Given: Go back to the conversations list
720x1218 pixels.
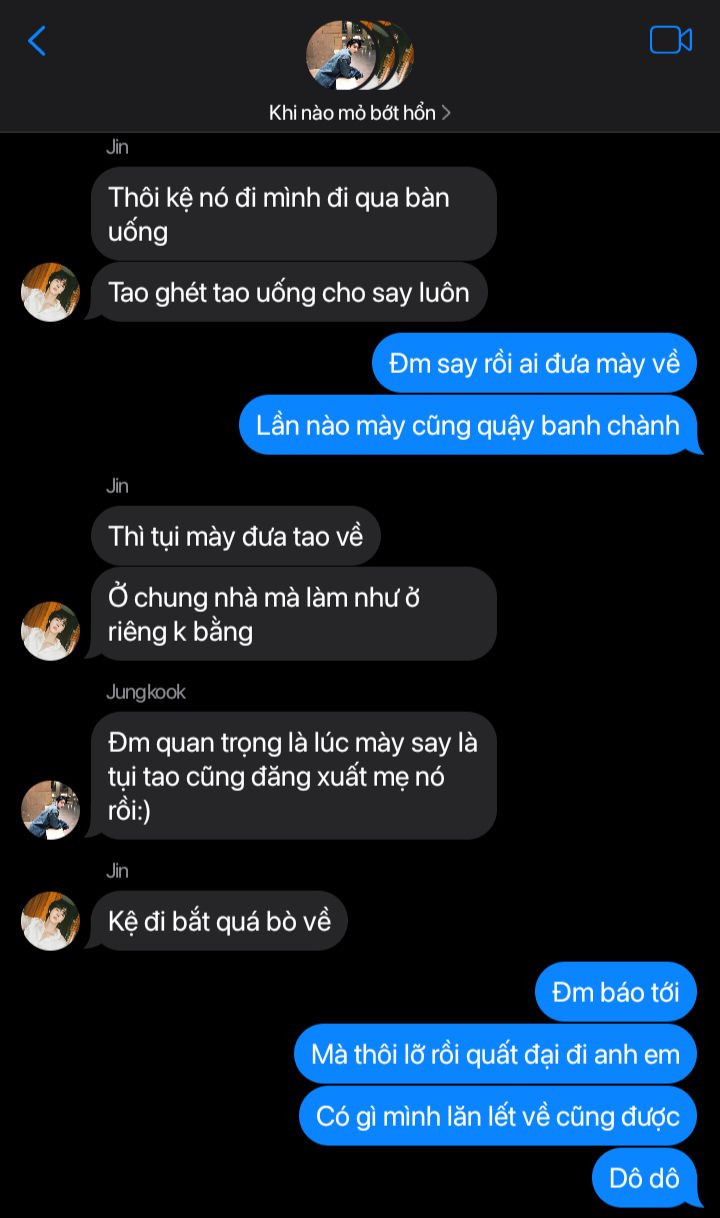Looking at the screenshot, I should coord(37,41).
